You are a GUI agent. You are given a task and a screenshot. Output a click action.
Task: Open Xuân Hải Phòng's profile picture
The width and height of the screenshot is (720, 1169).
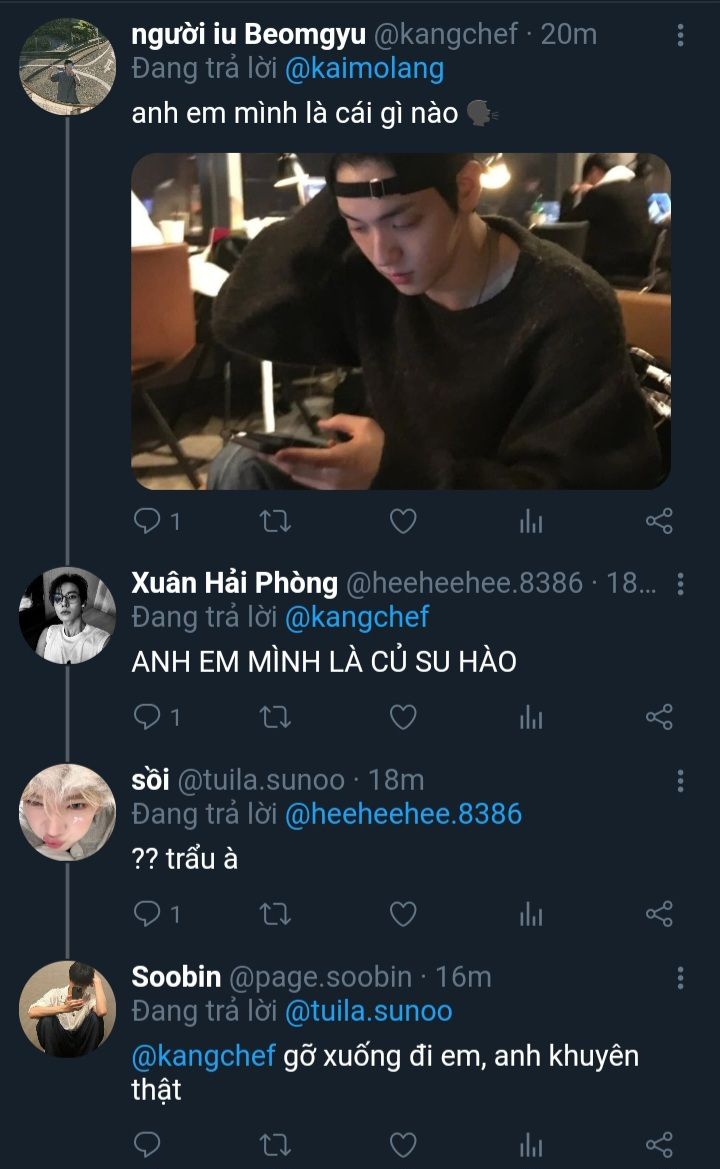pos(67,615)
